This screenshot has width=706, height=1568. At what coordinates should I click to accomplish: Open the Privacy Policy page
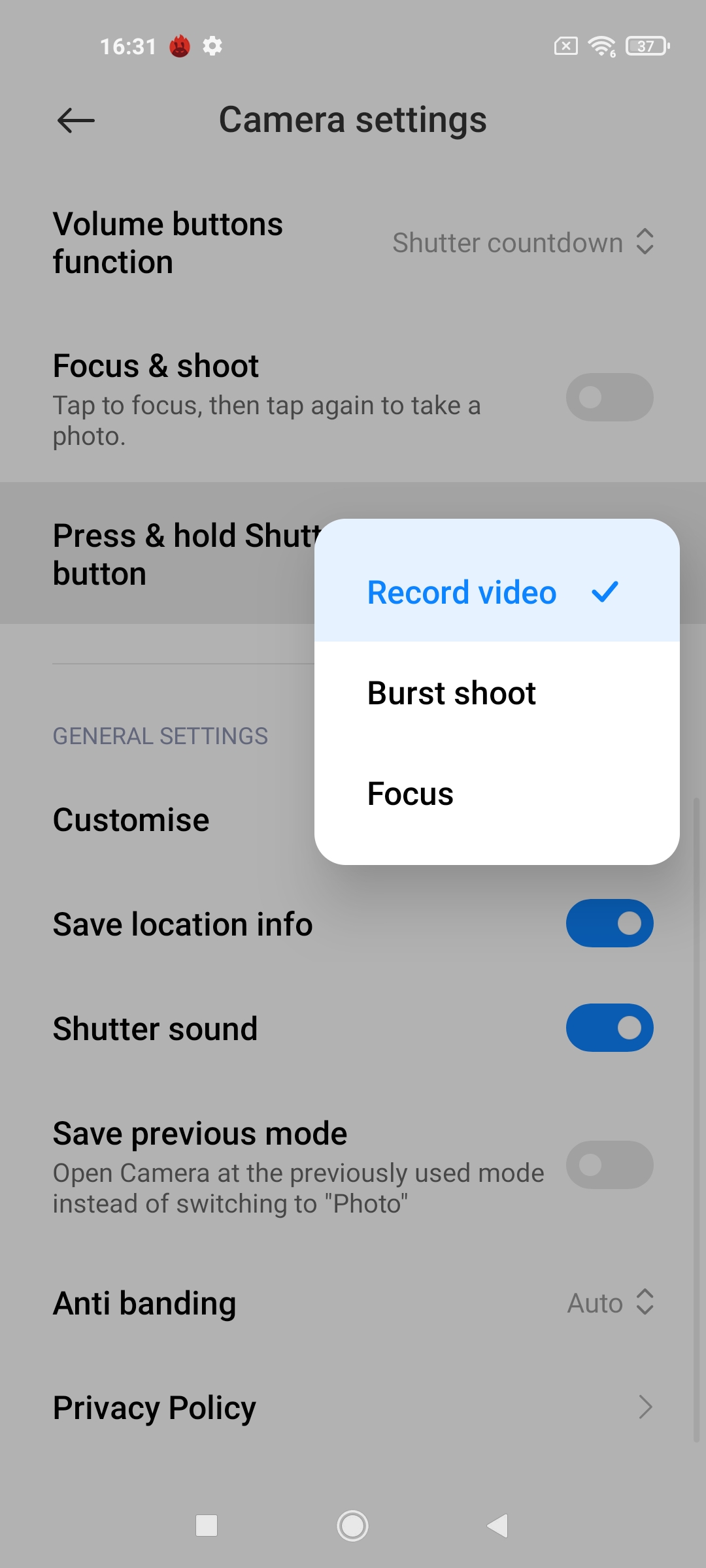(x=353, y=1407)
